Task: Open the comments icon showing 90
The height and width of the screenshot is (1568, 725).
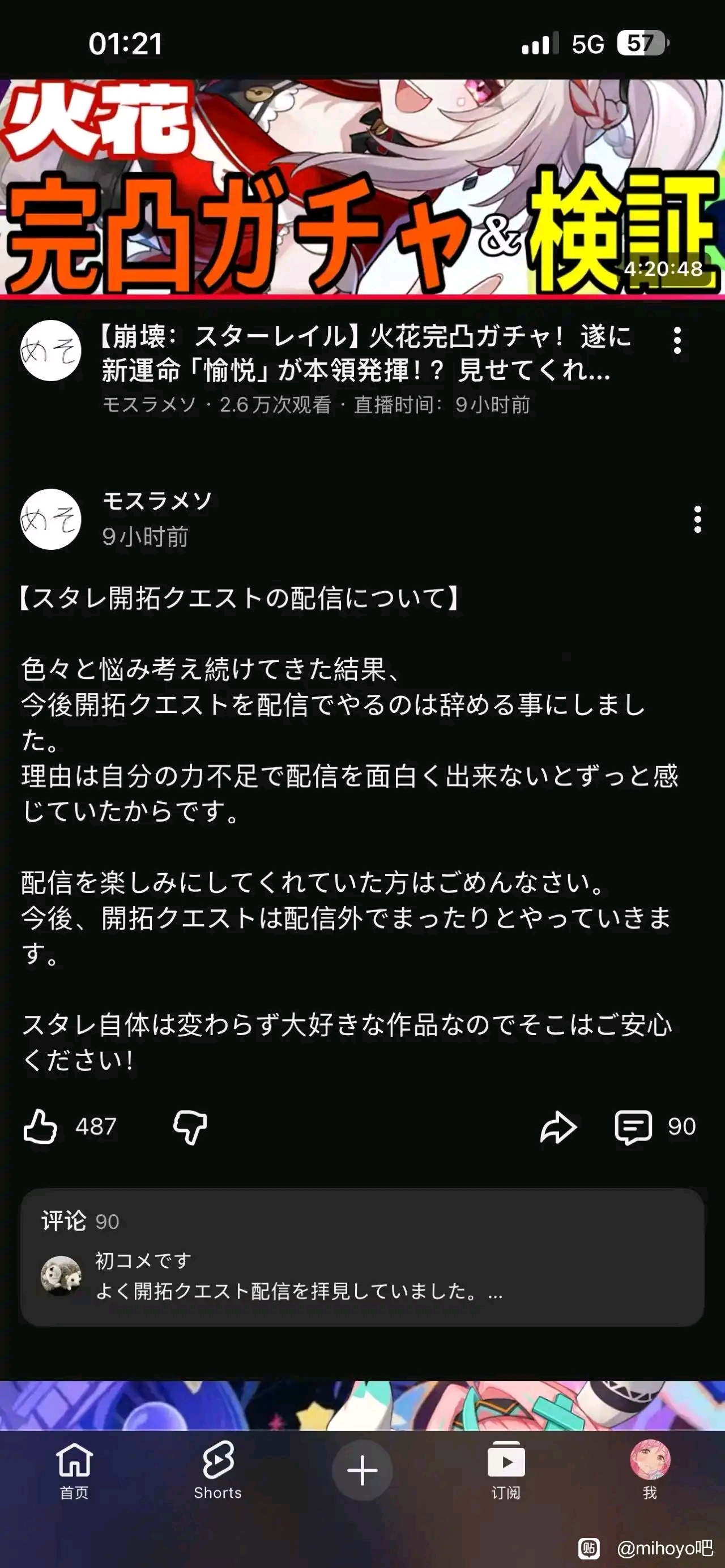Action: (x=634, y=1127)
